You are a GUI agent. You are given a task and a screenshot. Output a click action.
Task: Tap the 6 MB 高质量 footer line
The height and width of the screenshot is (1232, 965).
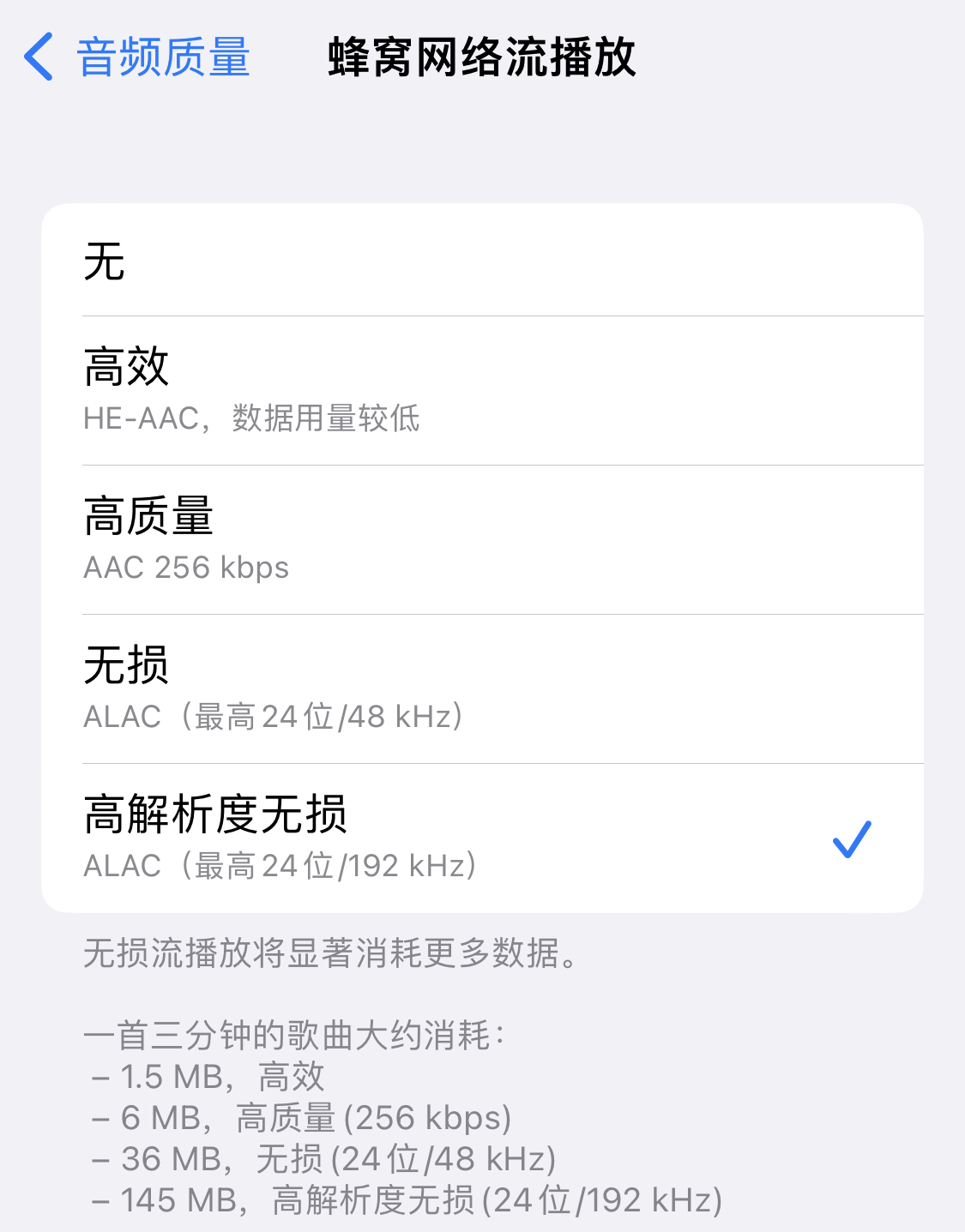[x=302, y=1118]
